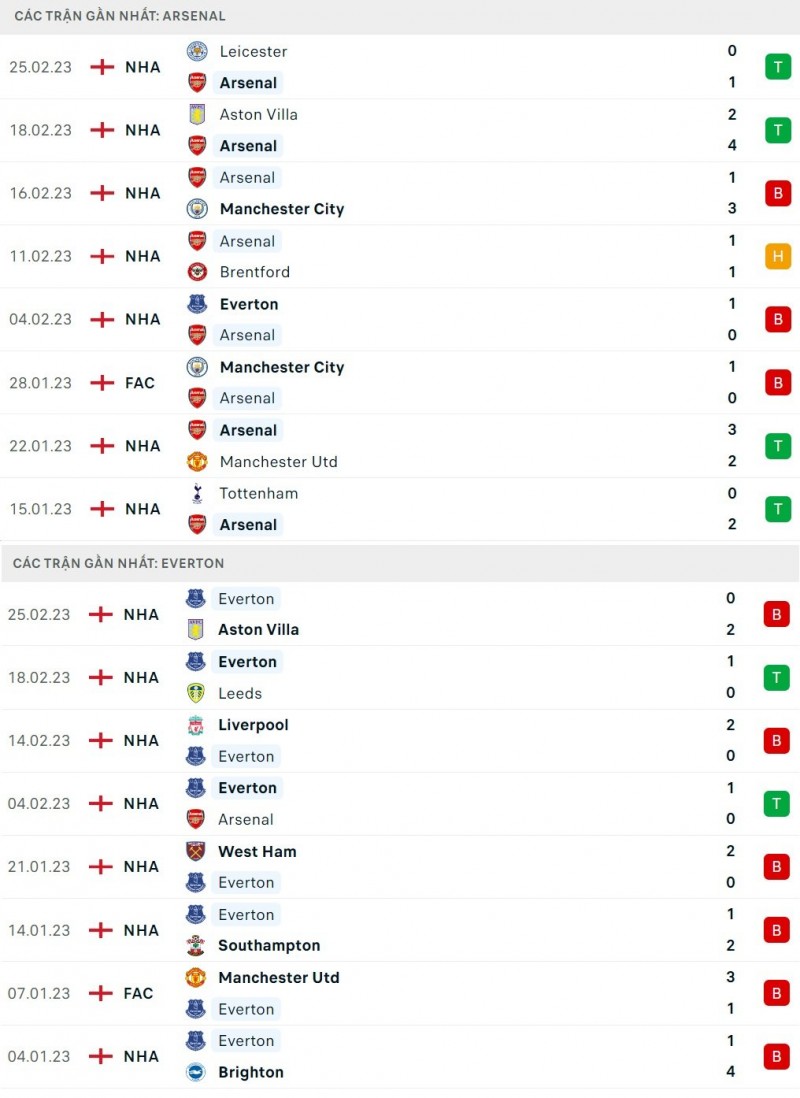Viewport: 800px width, 1098px height.
Task: Open Everton vs Southampton match on 14.01.23
Action: coord(400,930)
